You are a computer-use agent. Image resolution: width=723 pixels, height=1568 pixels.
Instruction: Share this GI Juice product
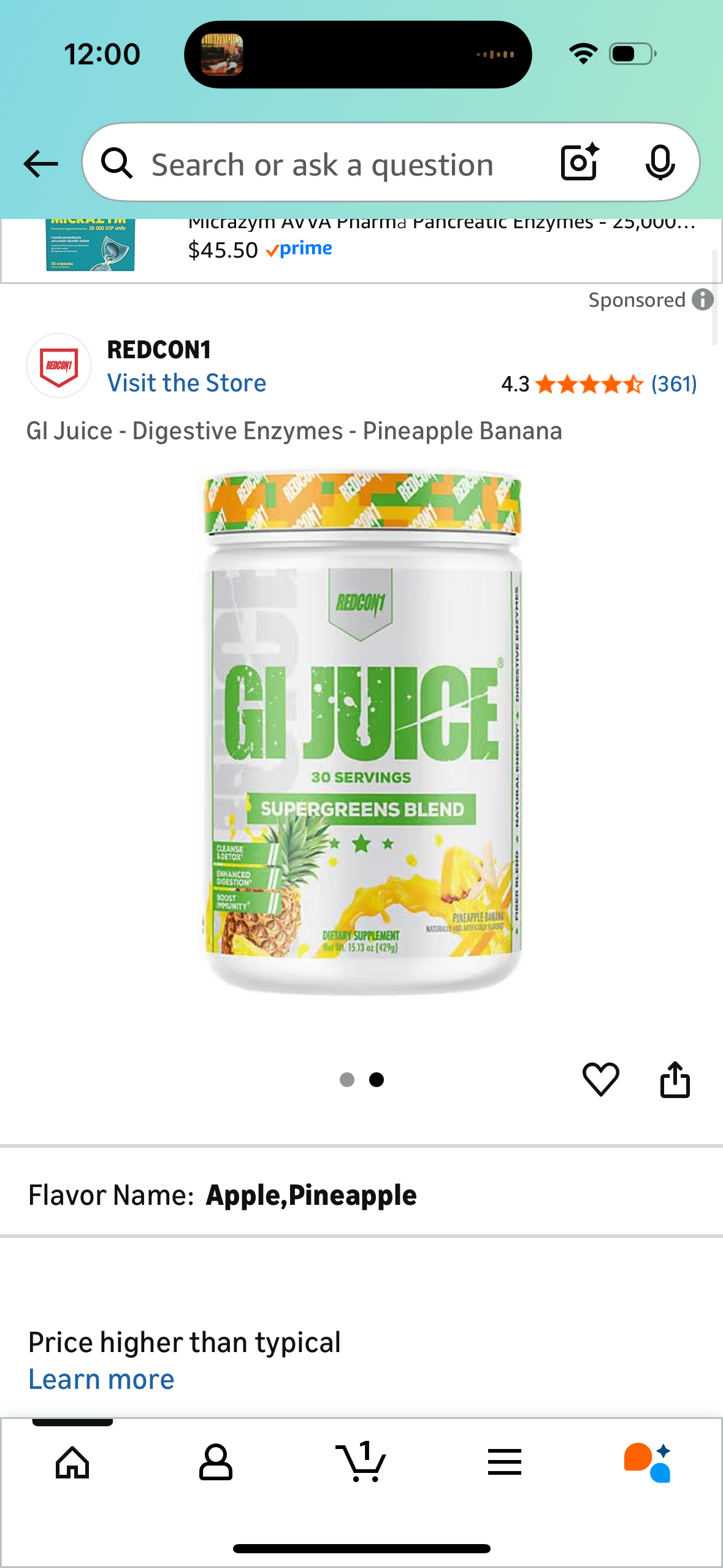675,1079
